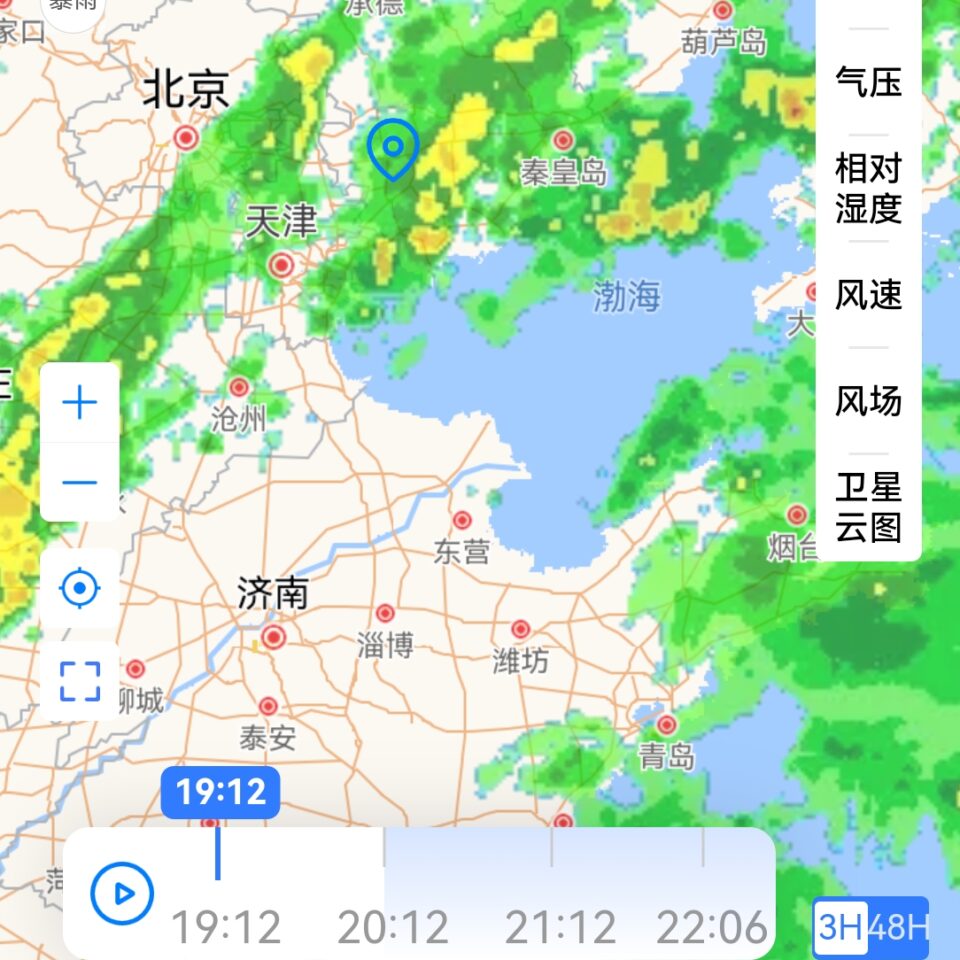
Task: Jump timeline to 20:12
Action: (392, 928)
